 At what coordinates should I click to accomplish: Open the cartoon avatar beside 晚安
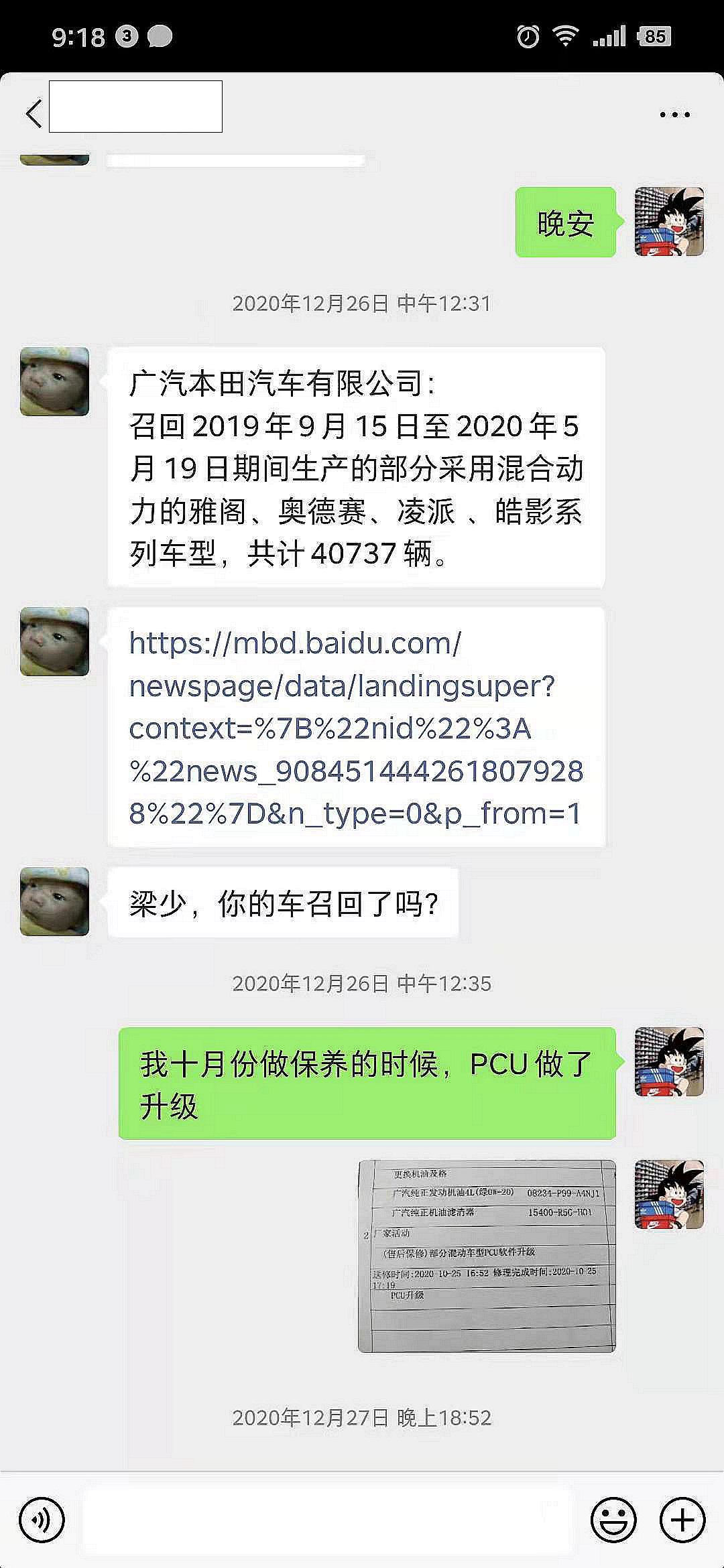coord(669,222)
